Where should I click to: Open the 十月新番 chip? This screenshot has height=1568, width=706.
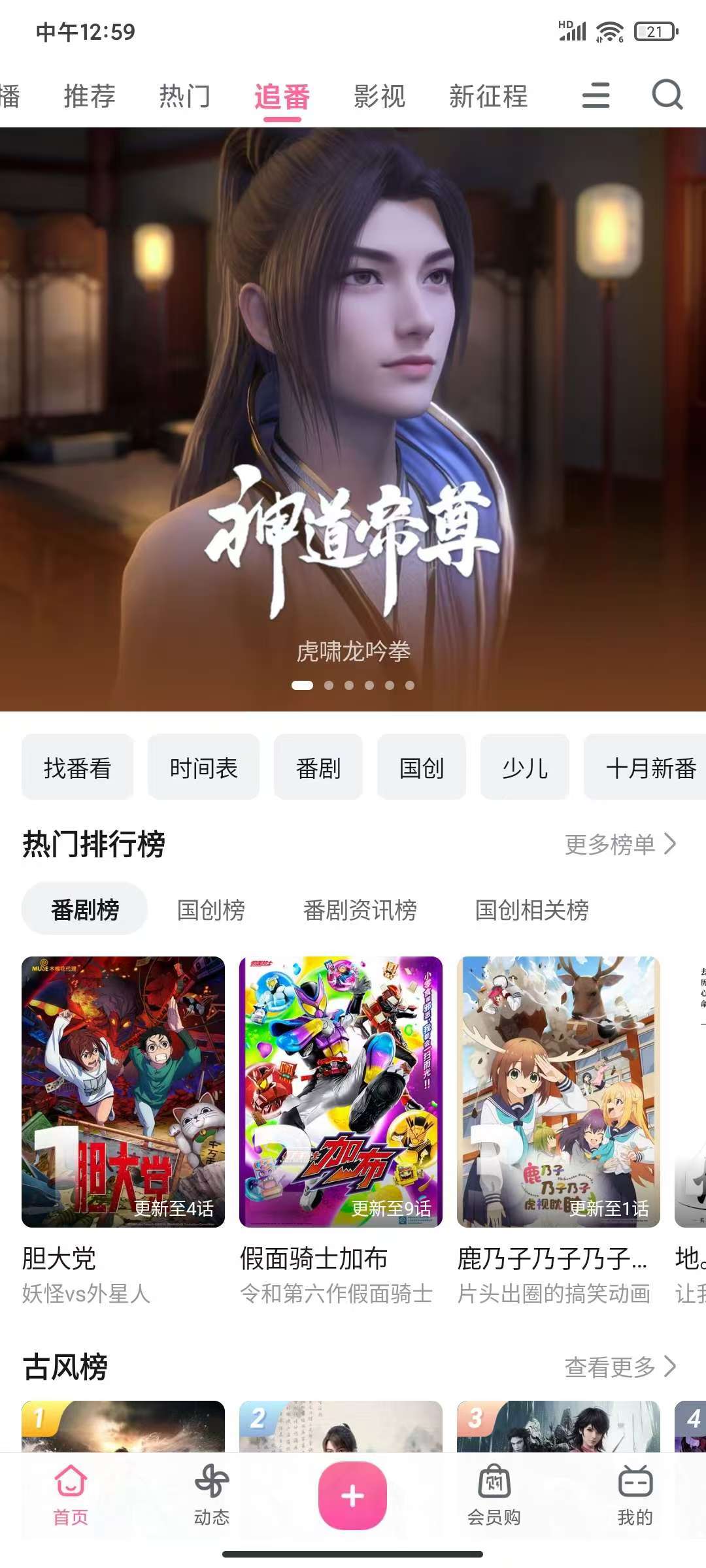[x=650, y=768]
